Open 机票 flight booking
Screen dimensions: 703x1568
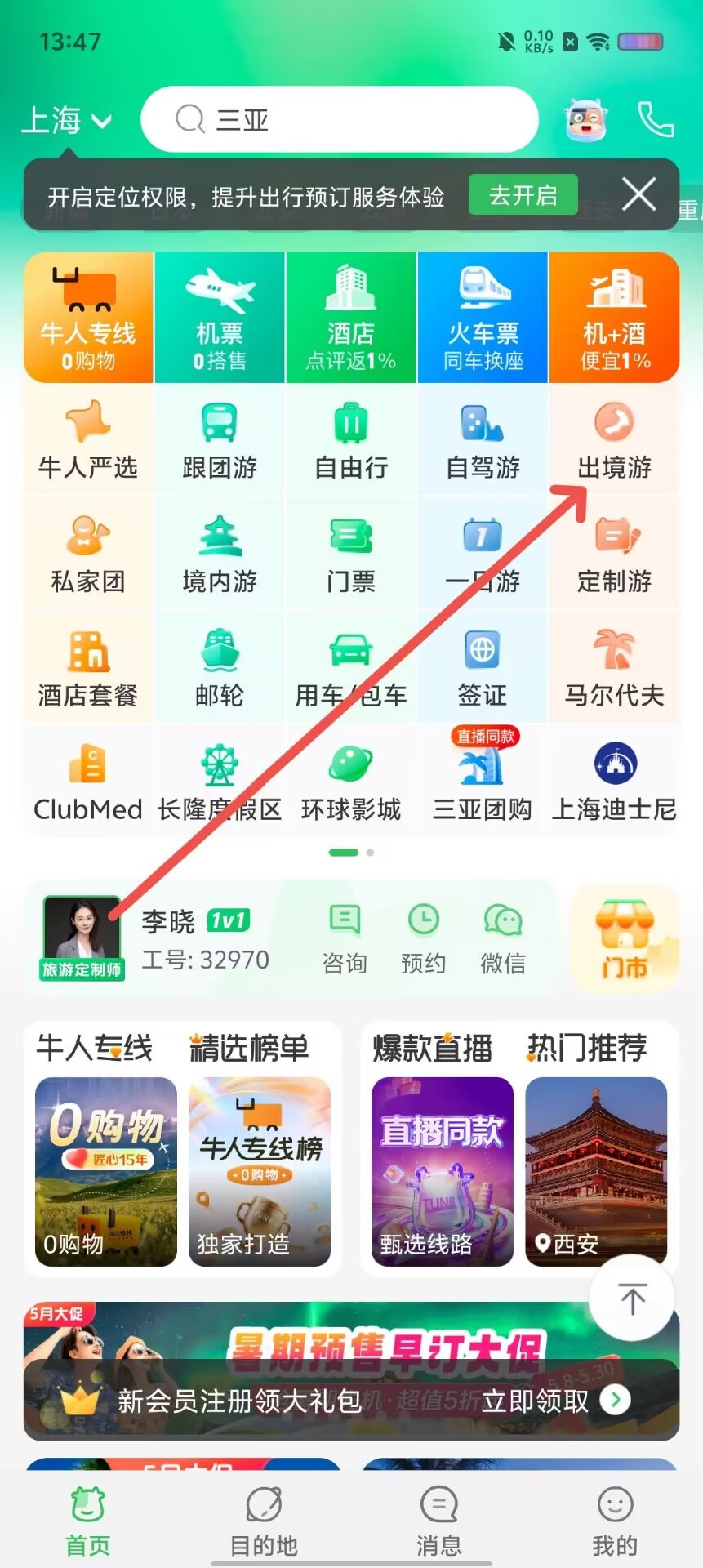tap(220, 317)
